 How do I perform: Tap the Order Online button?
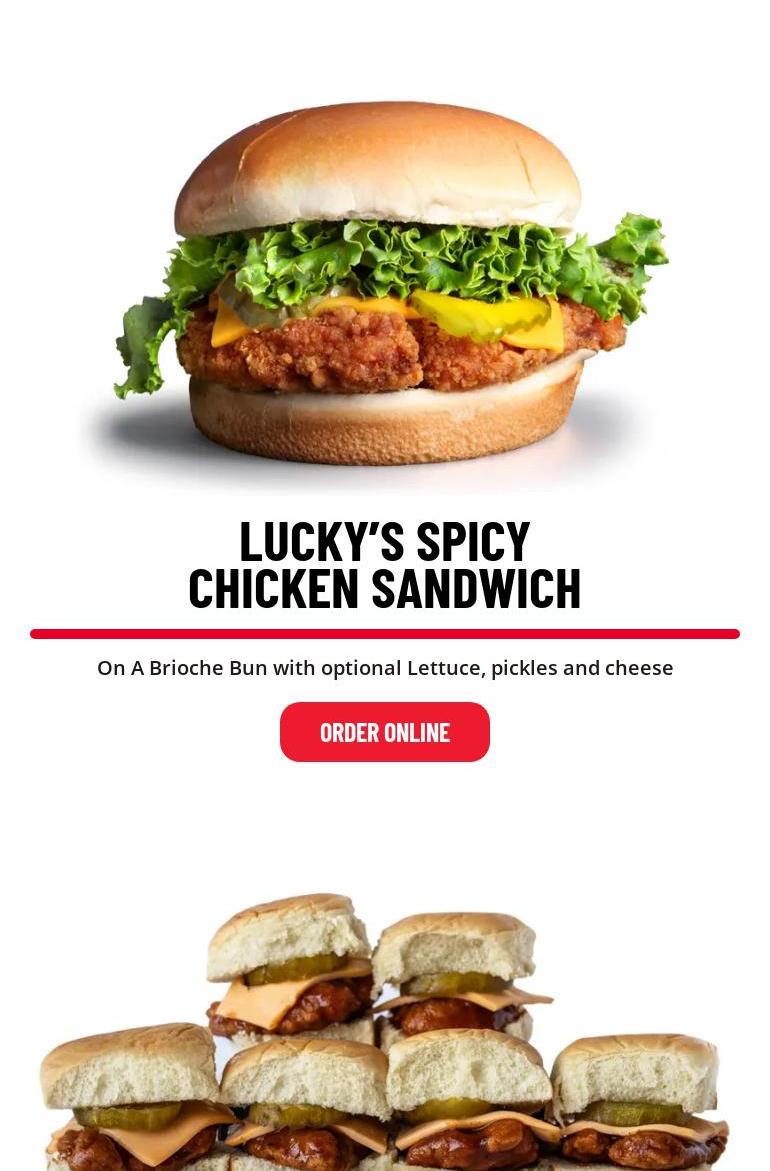tap(385, 732)
